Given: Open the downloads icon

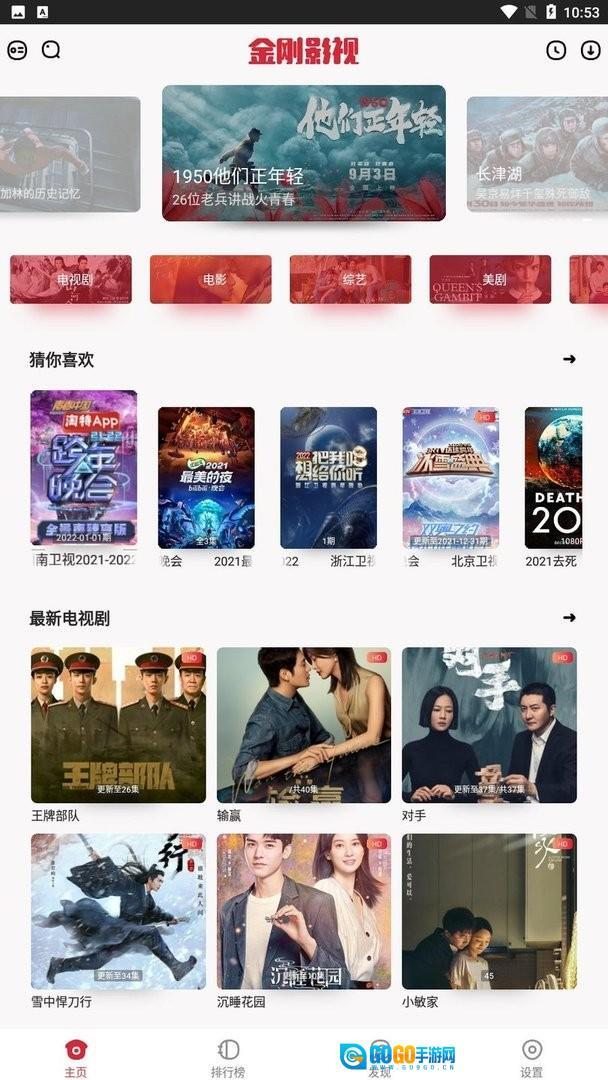Looking at the screenshot, I should click(x=590, y=51).
